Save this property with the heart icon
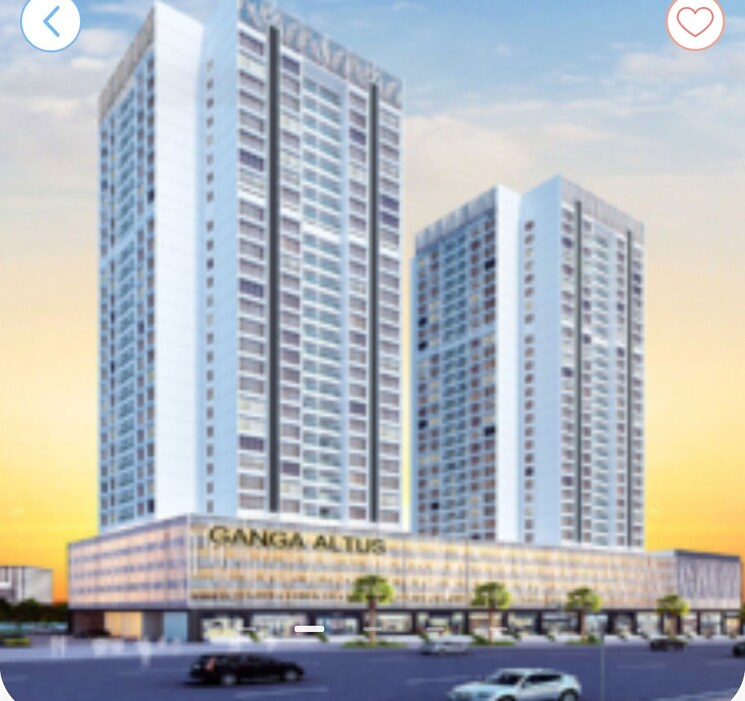Screen dimensions: 745x701 coord(695,21)
